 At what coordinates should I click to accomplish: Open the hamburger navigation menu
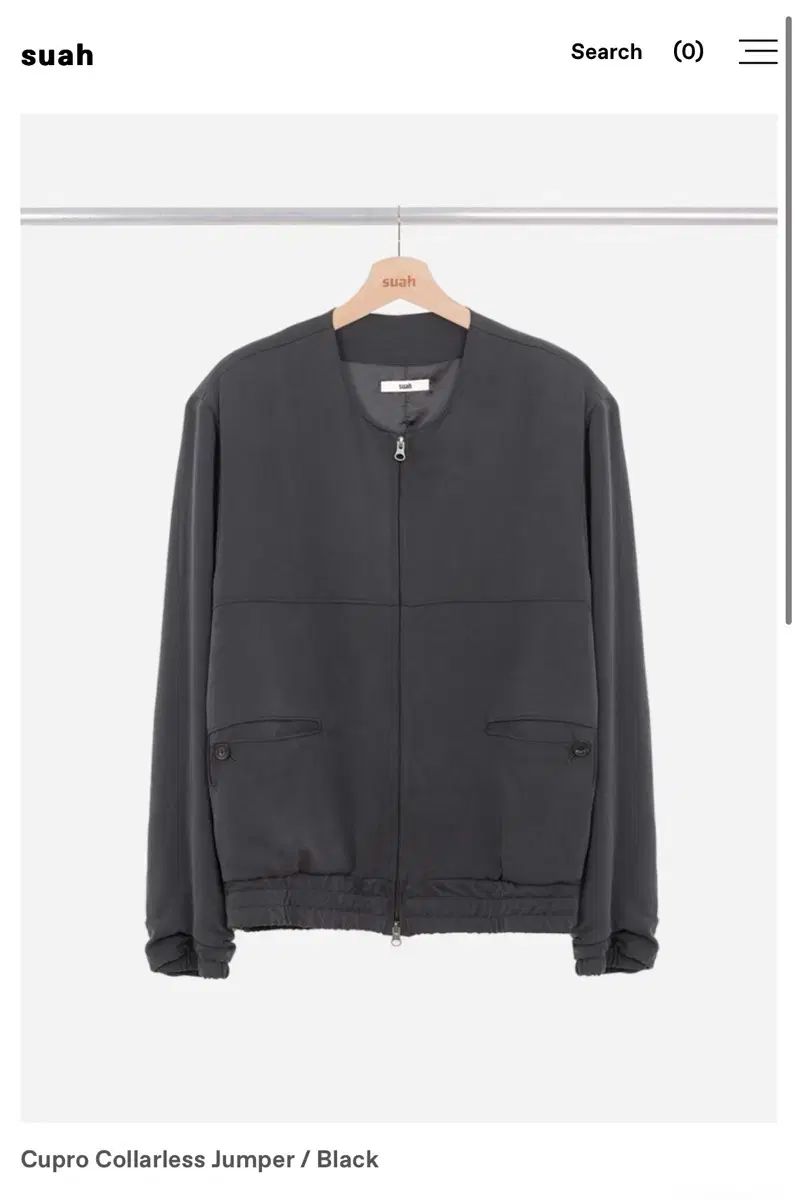(x=759, y=51)
